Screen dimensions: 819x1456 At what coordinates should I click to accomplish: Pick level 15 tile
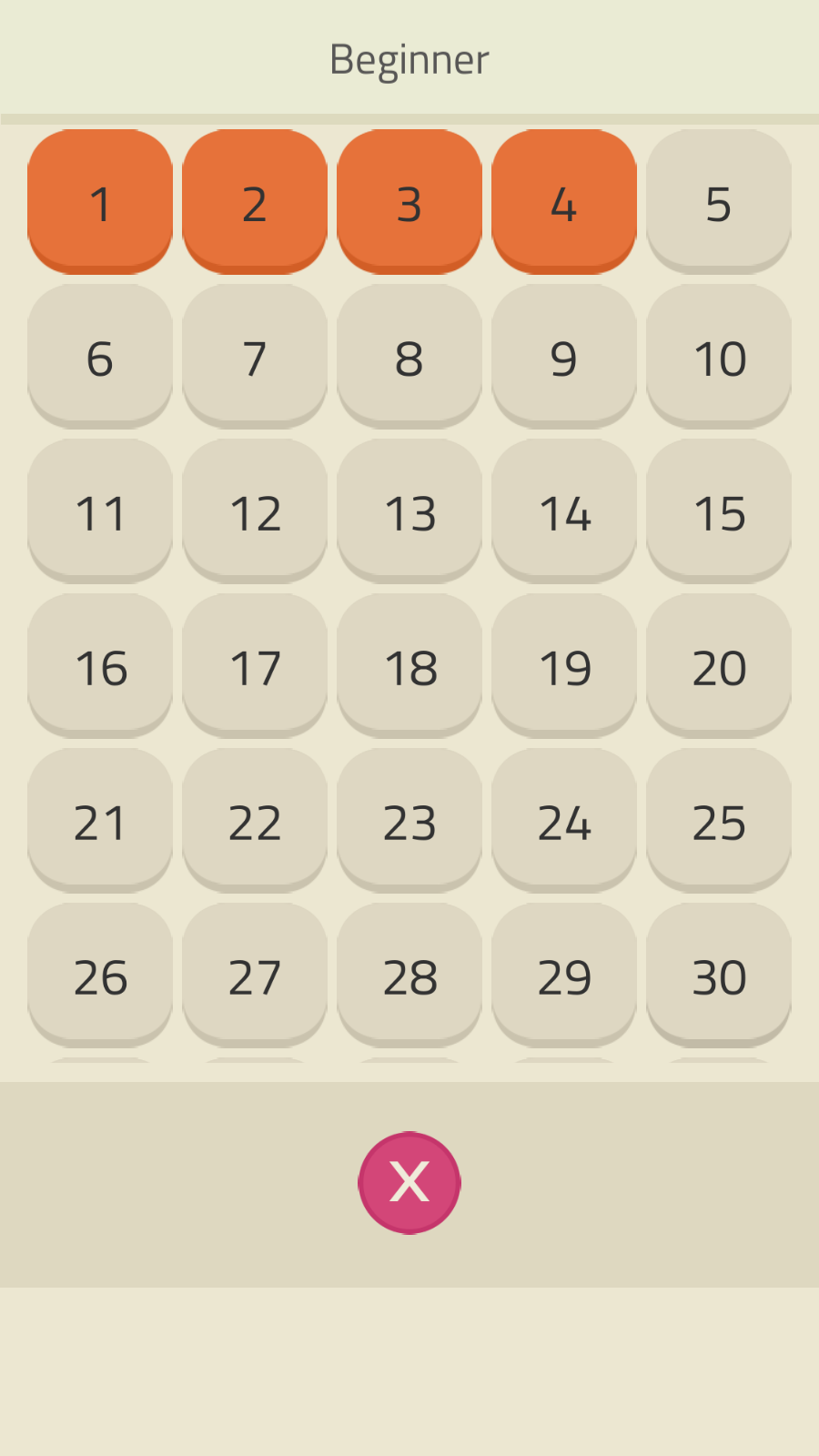(x=719, y=512)
